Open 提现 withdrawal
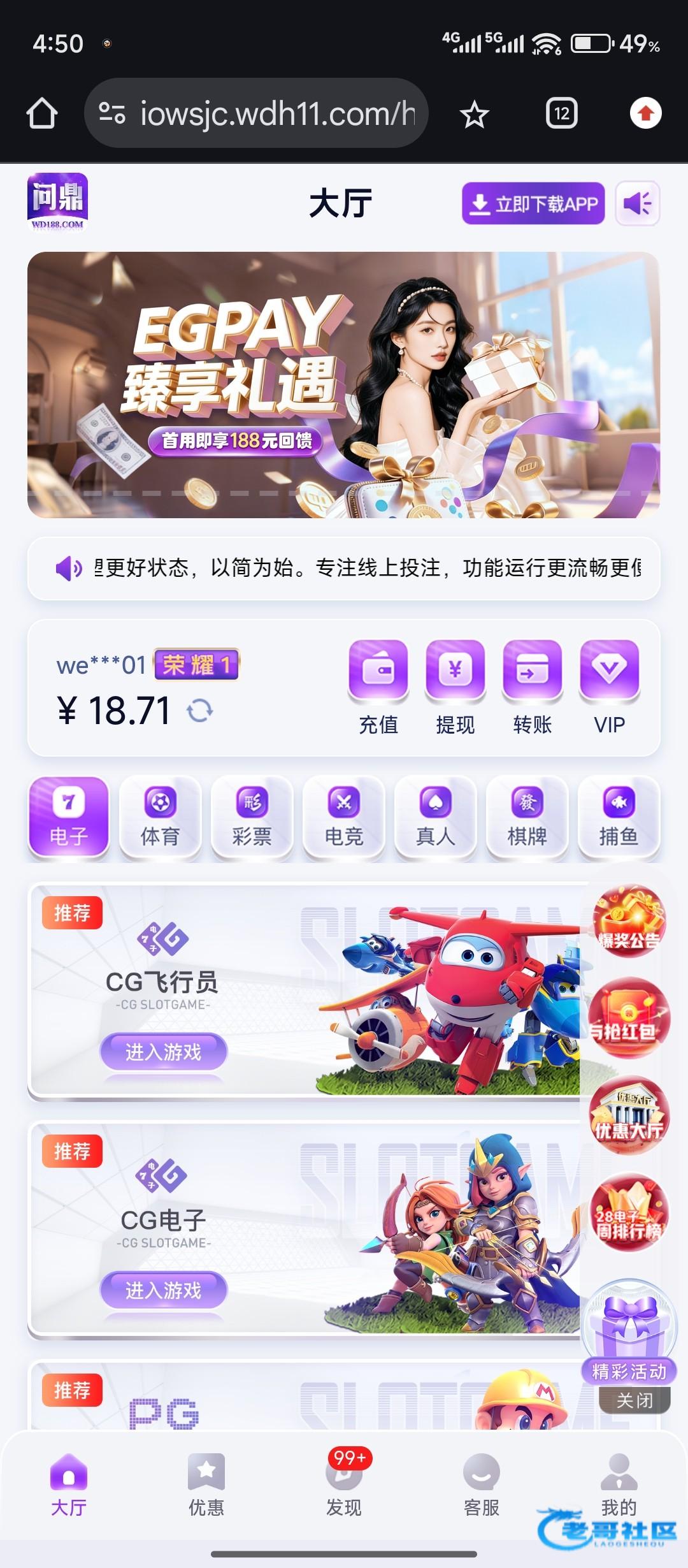 [455, 686]
